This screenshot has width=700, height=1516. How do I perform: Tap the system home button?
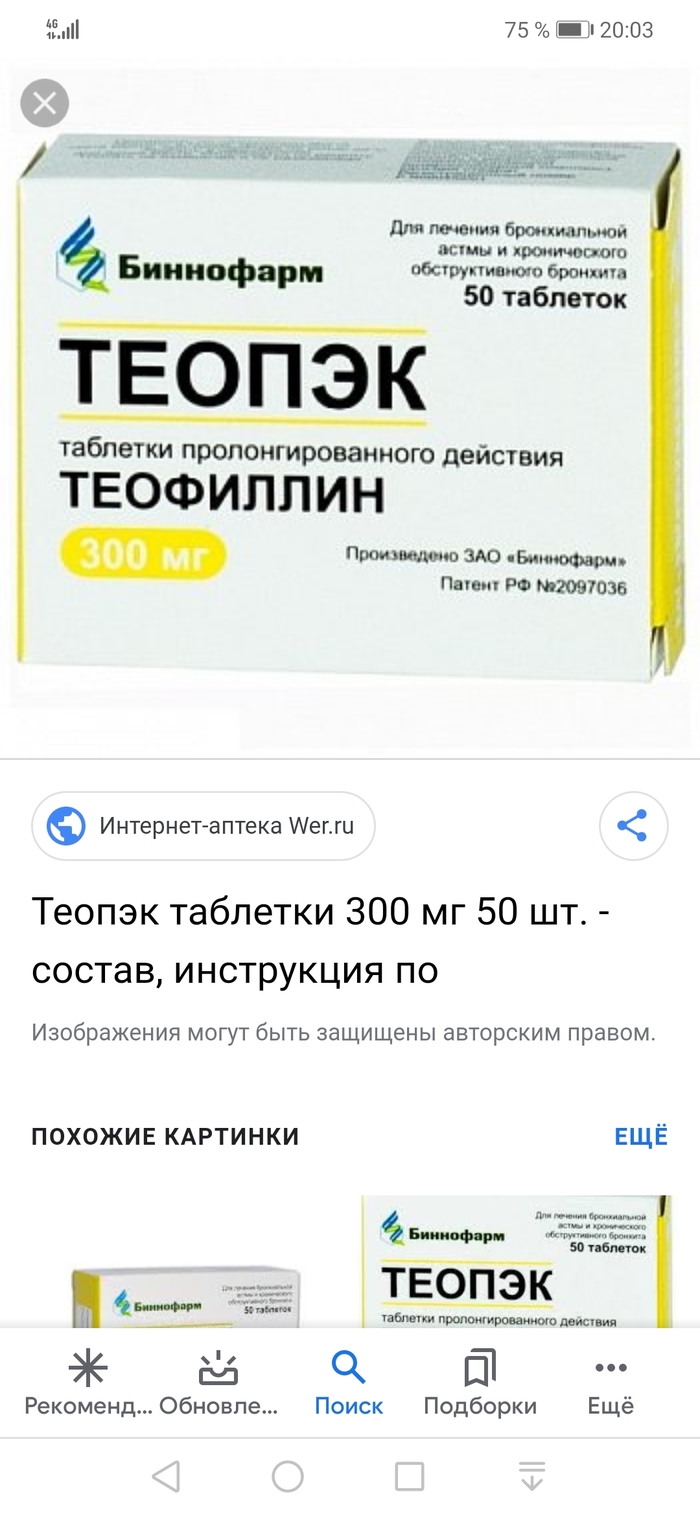pos(288,1476)
